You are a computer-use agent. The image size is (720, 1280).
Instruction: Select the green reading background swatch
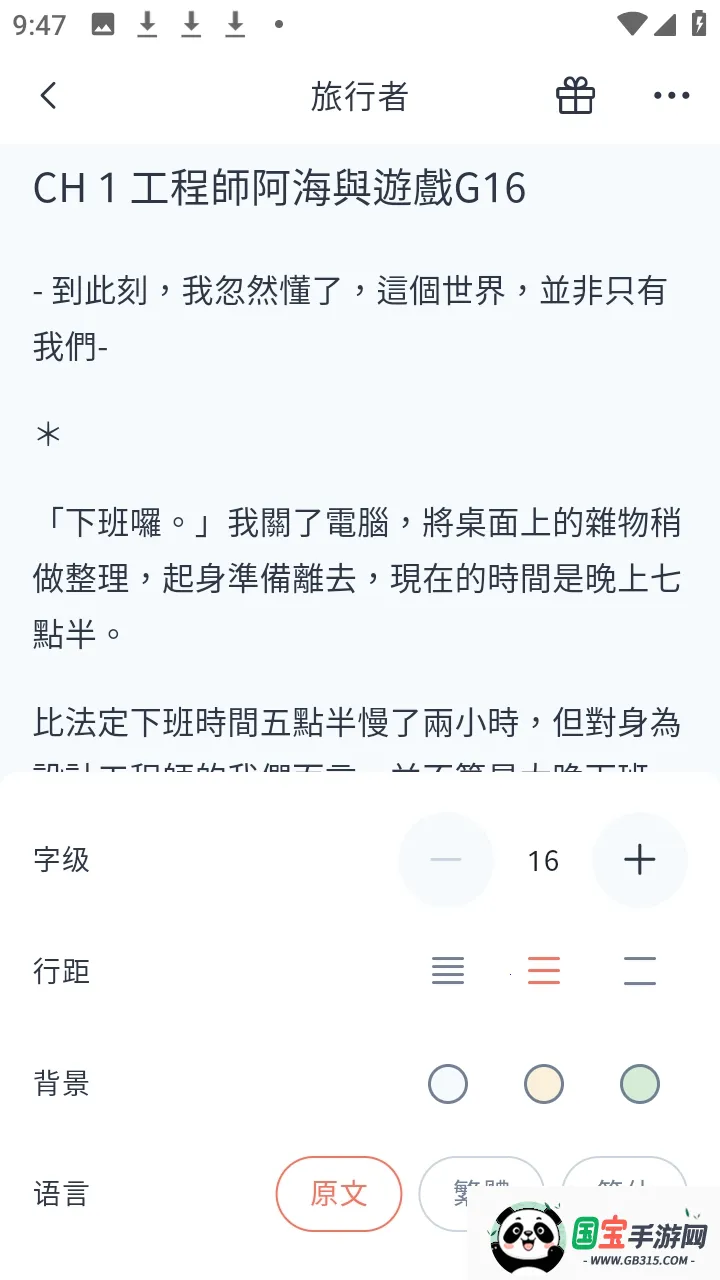[640, 1084]
